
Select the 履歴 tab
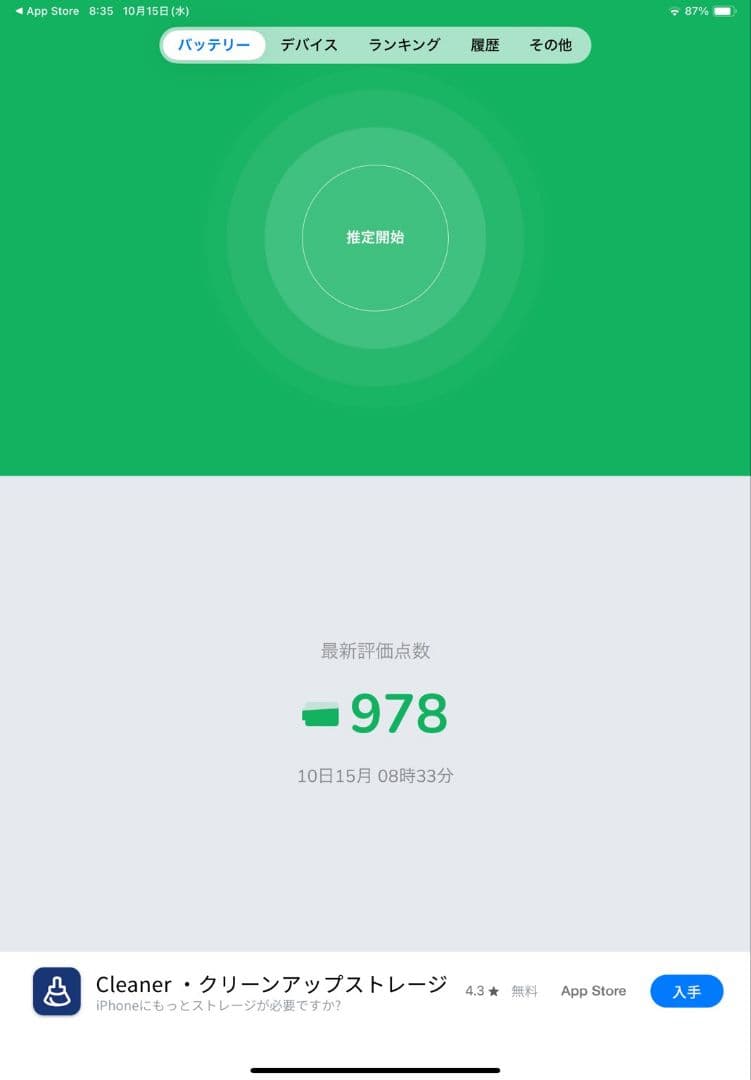click(484, 44)
